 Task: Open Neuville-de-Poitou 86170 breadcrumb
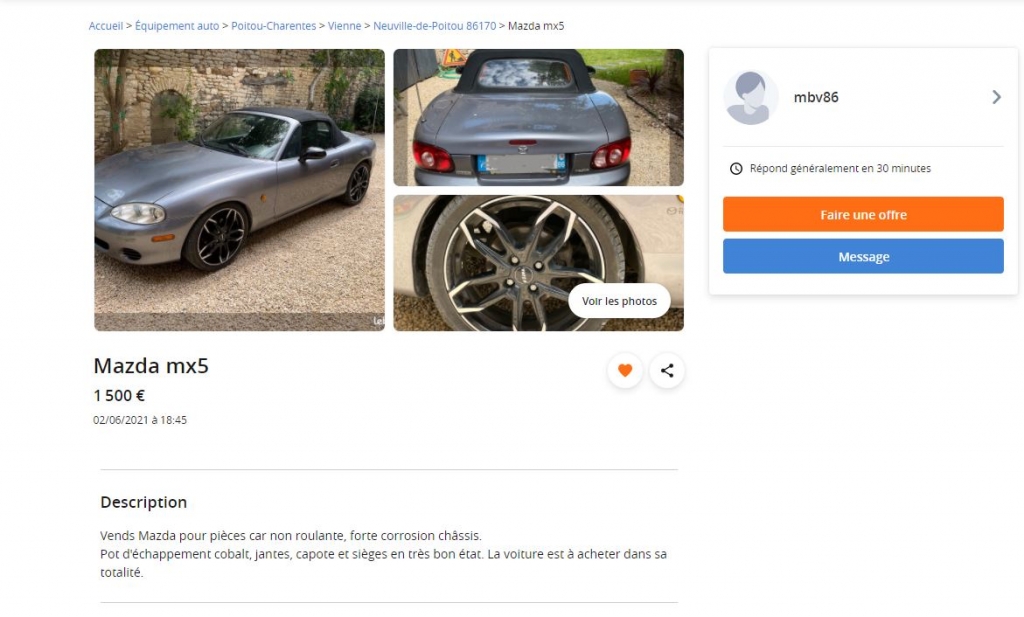(434, 26)
